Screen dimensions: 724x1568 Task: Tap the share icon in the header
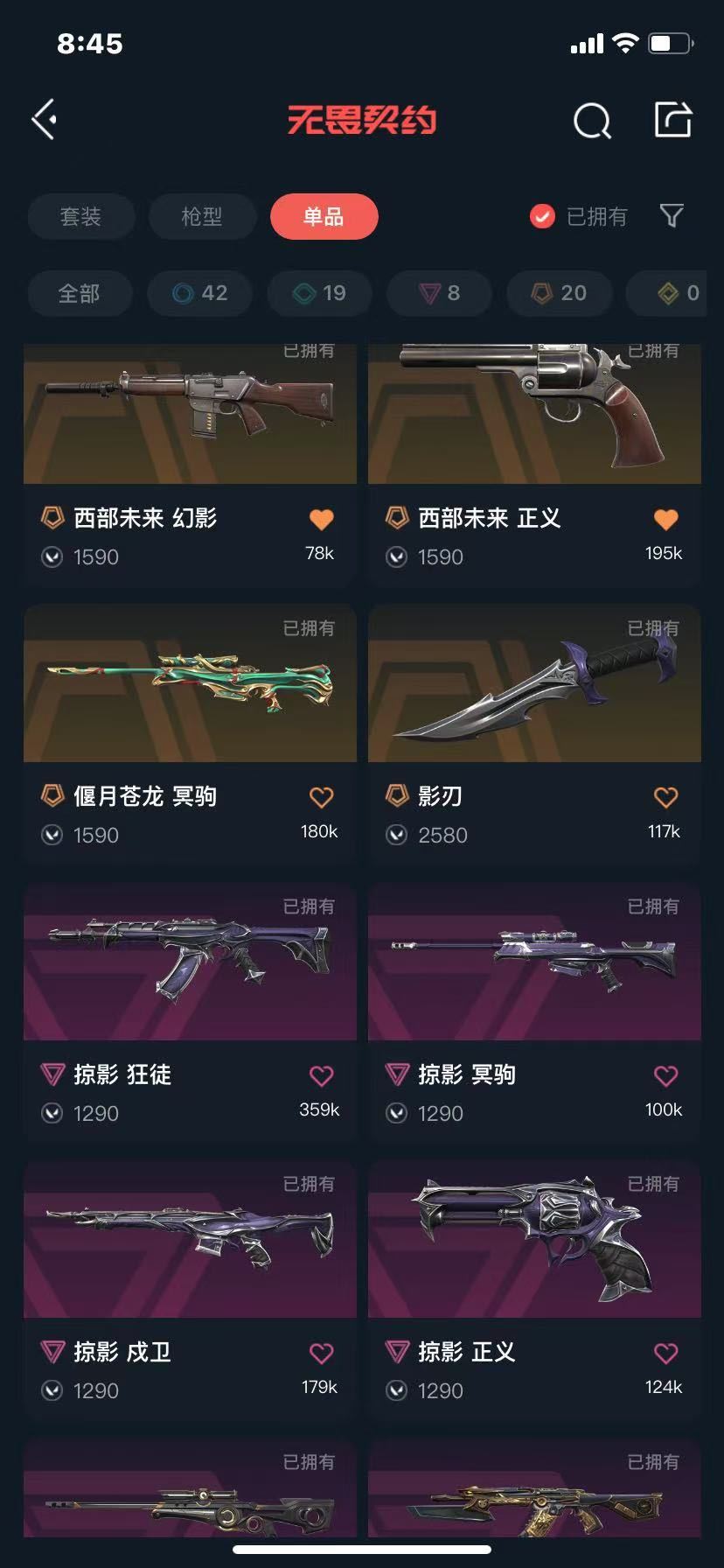pyautogui.click(x=673, y=120)
